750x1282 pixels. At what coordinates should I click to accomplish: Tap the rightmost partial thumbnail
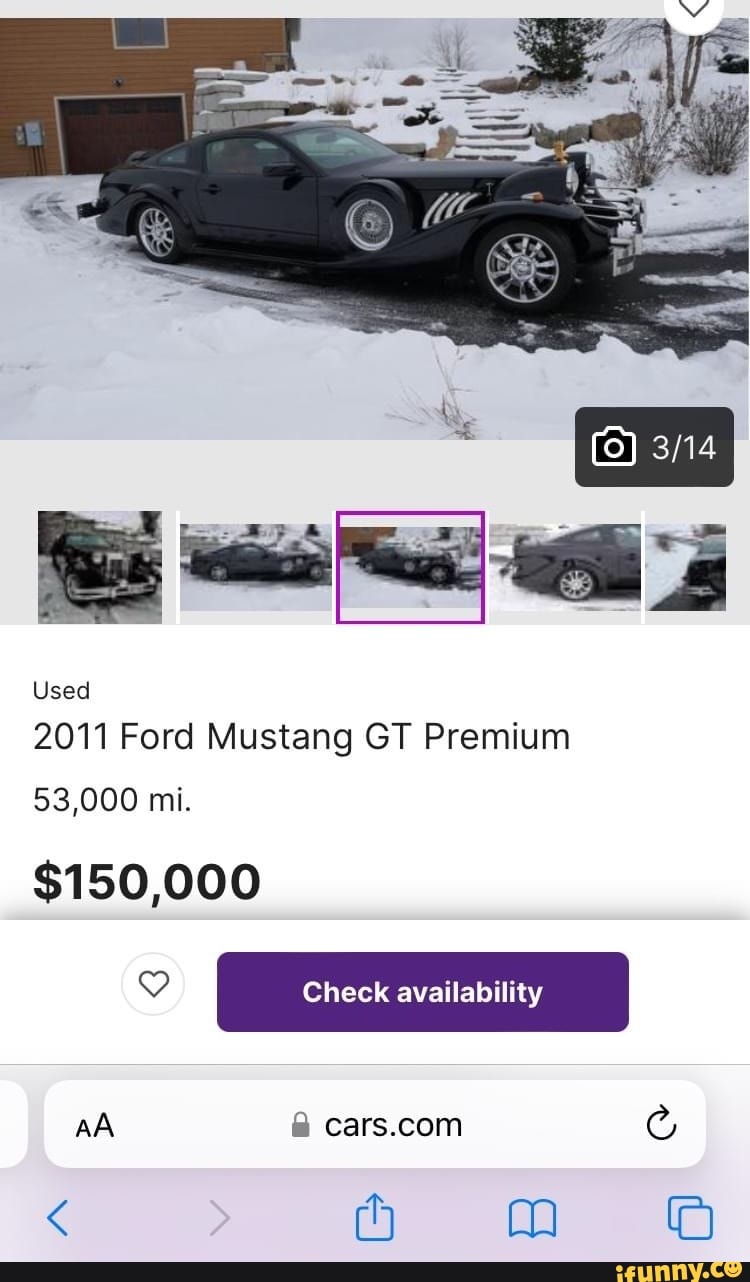(x=686, y=566)
